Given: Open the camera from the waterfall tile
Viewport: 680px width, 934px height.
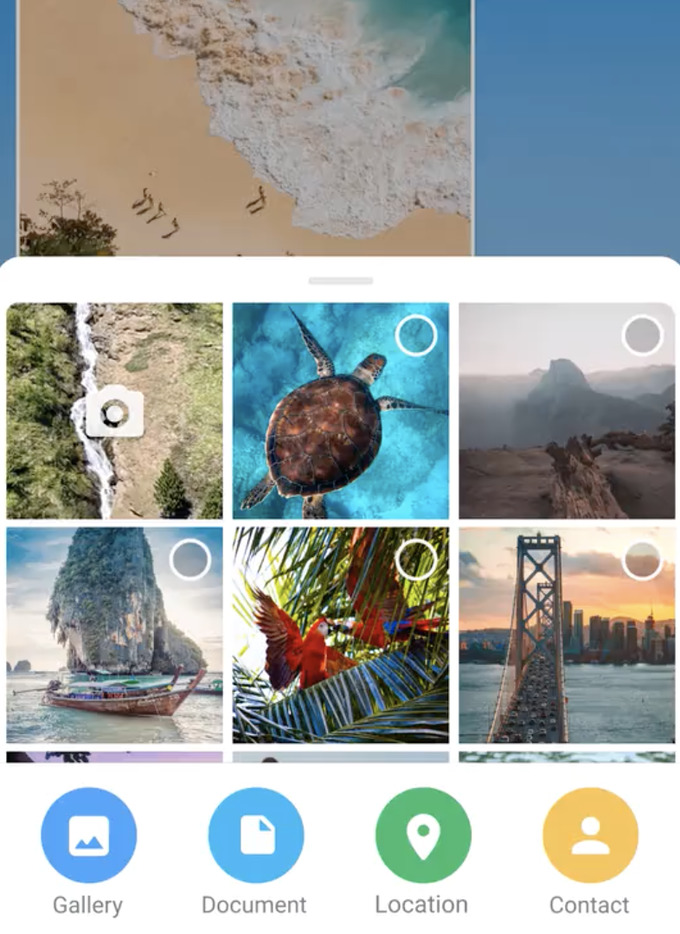Looking at the screenshot, I should point(114,412).
